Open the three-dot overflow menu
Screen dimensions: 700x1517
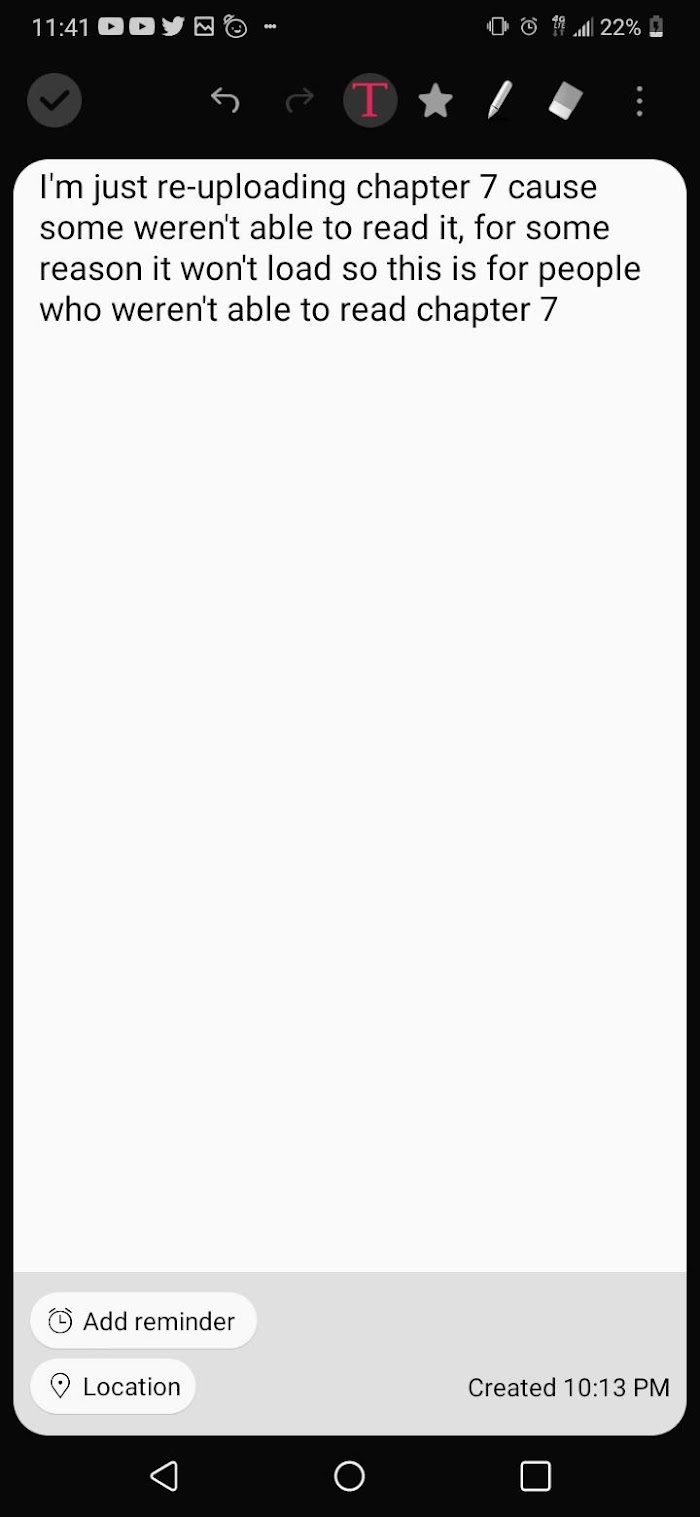(640, 100)
